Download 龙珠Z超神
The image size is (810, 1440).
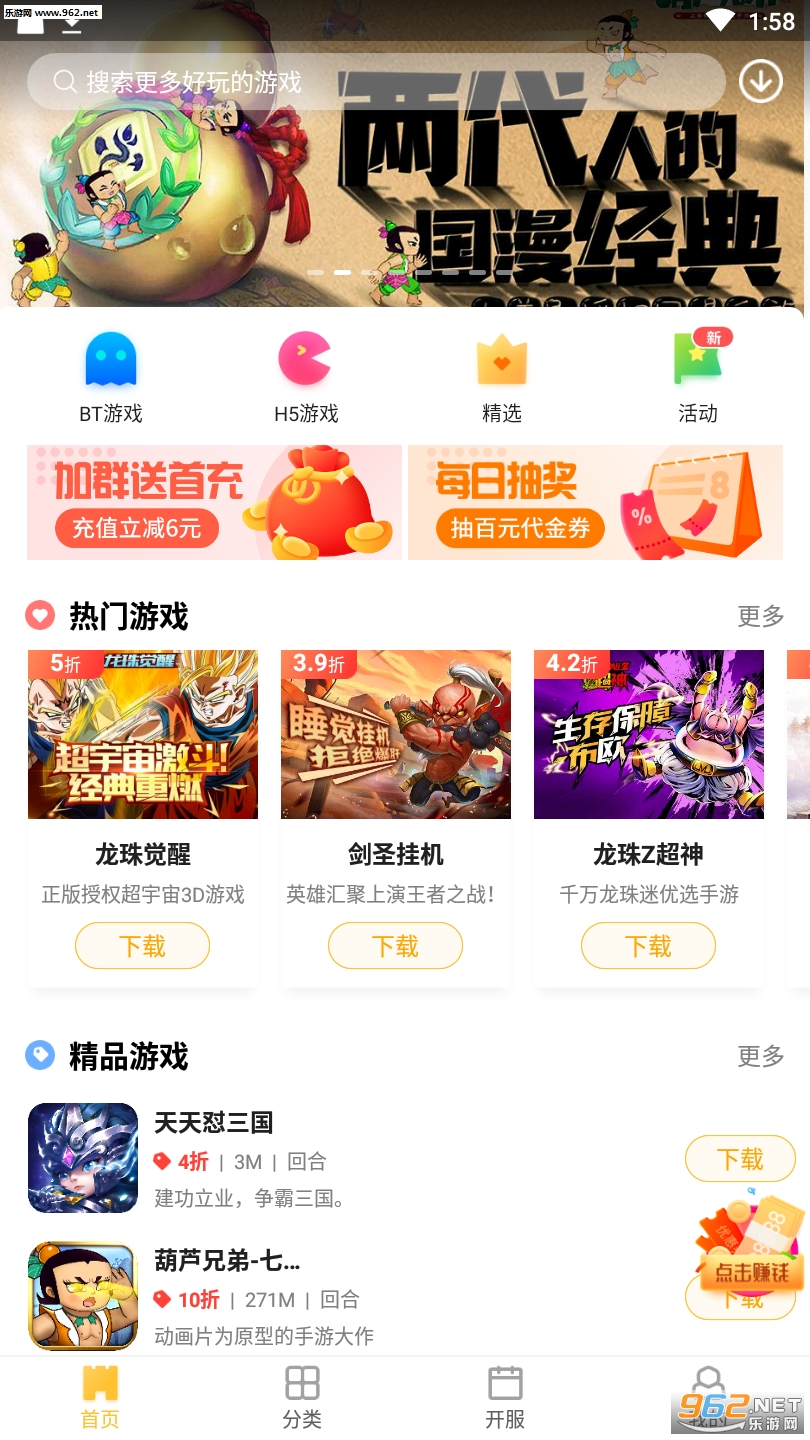[648, 945]
